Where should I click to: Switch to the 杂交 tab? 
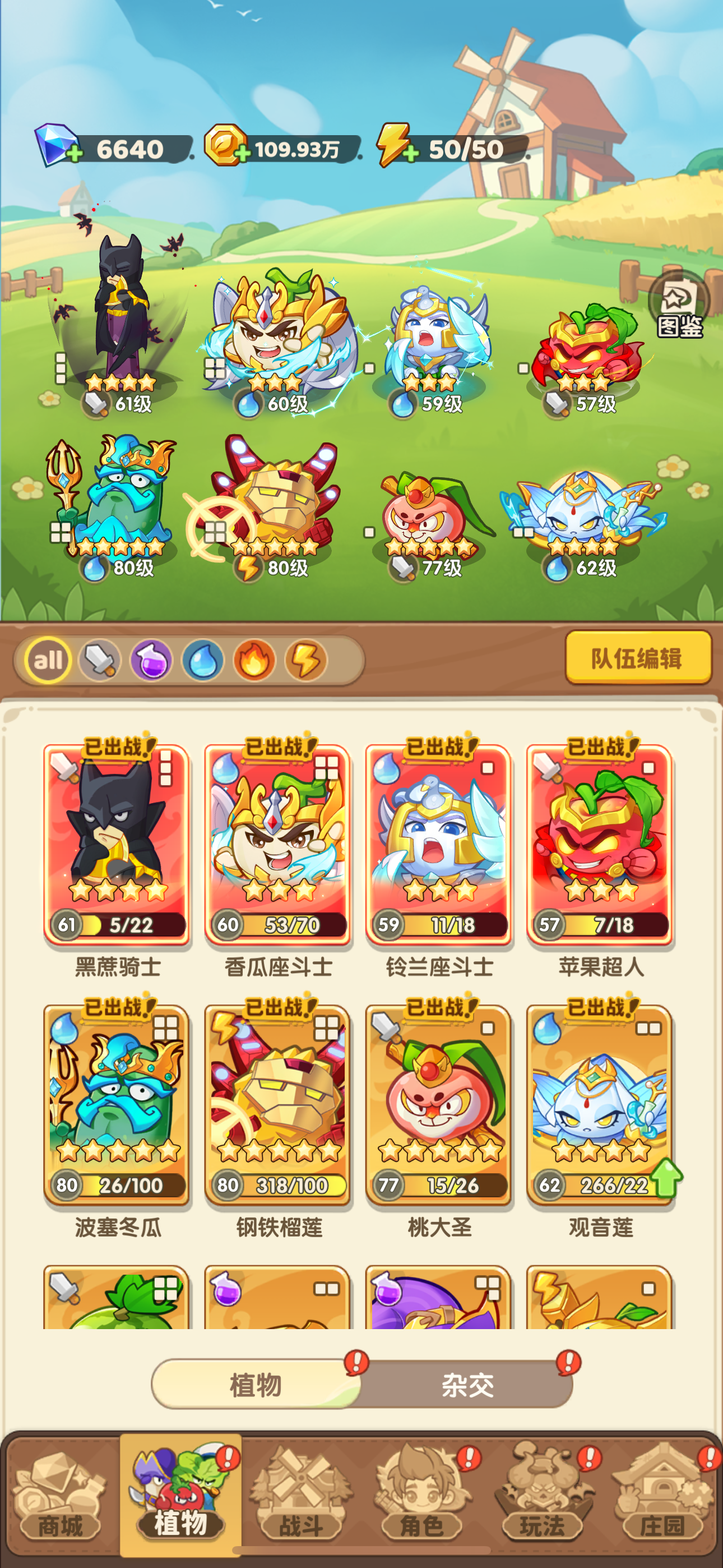(x=467, y=1385)
